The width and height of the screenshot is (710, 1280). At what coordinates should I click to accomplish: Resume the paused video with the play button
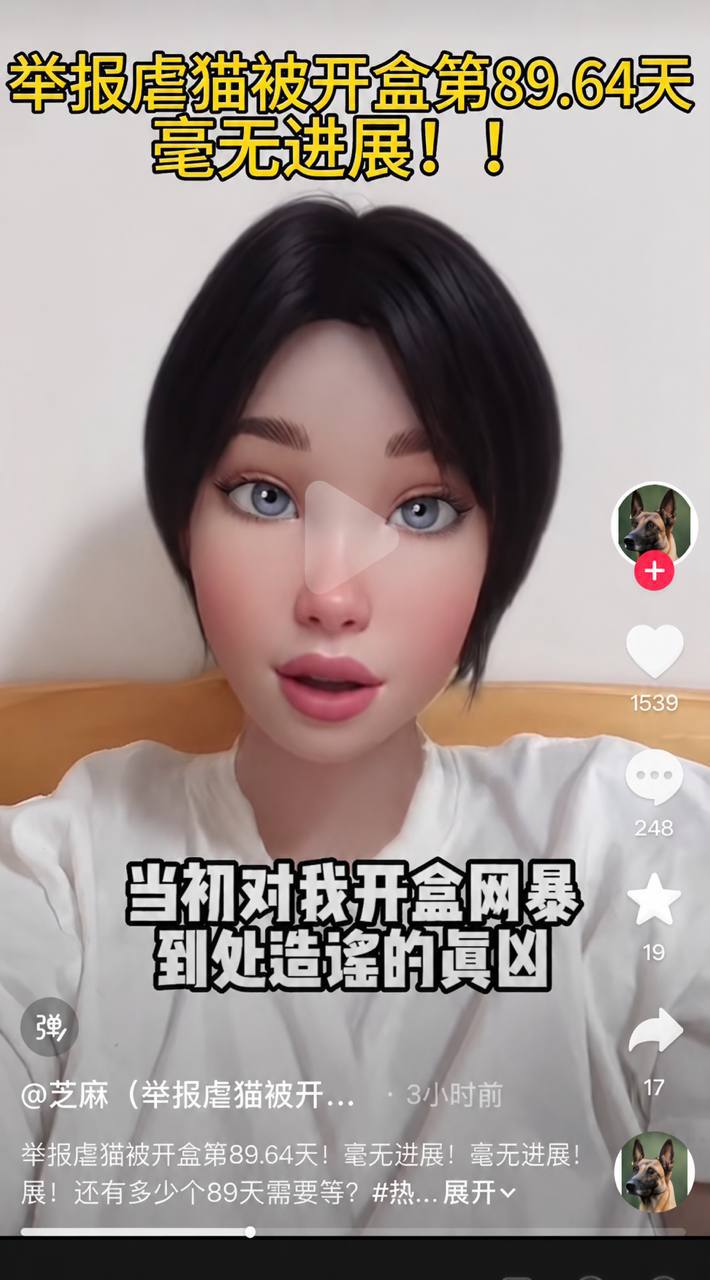tap(350, 537)
